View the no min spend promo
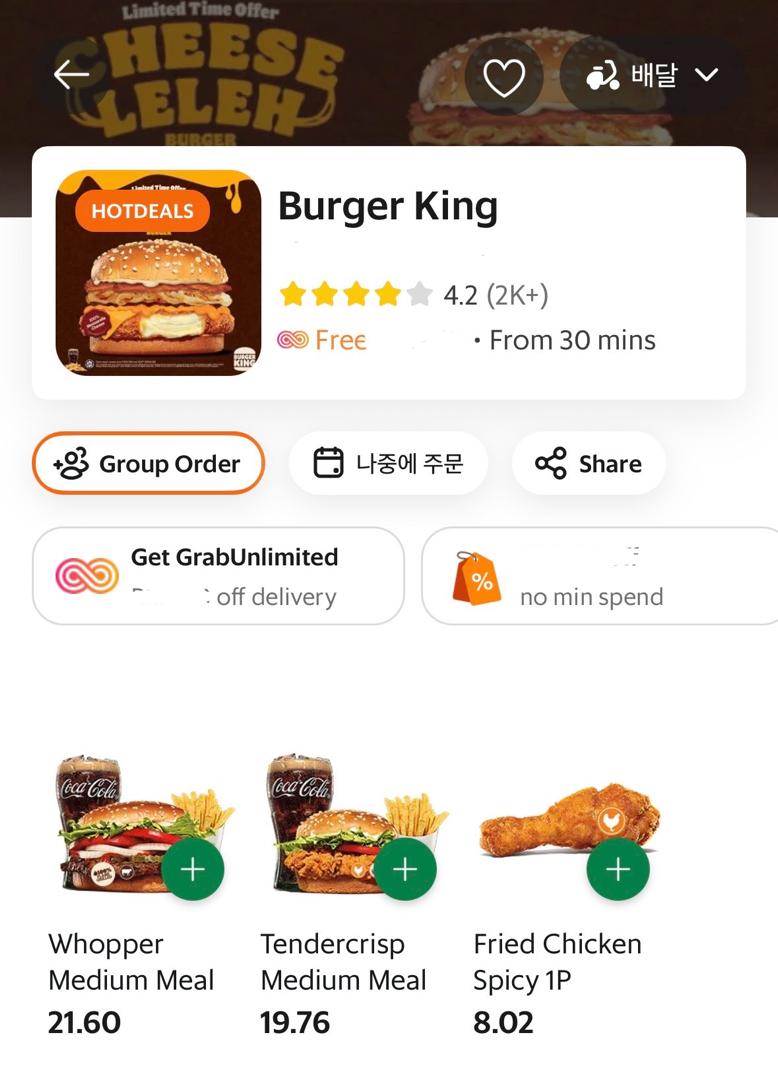The width and height of the screenshot is (778, 1080). [600, 577]
